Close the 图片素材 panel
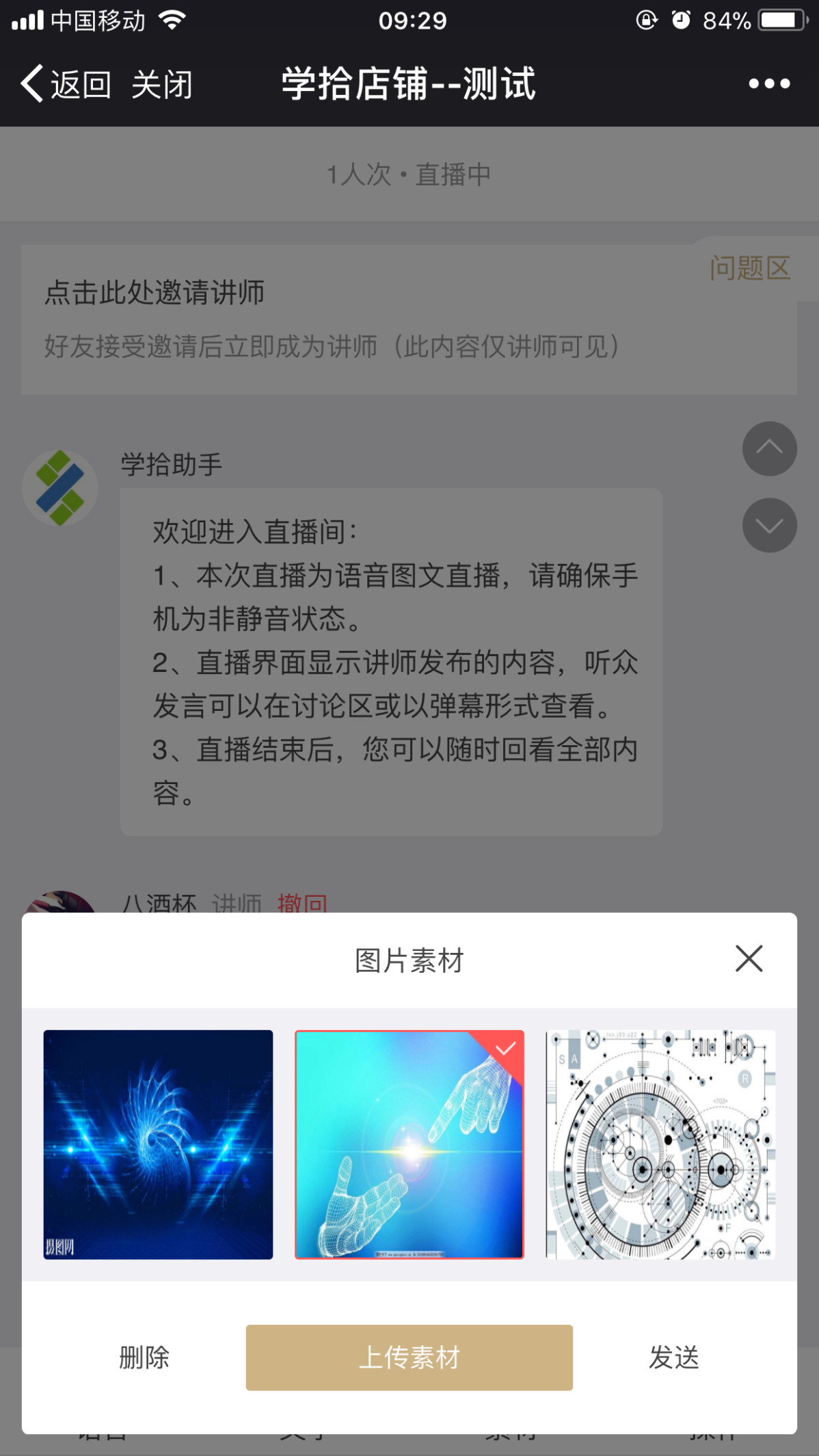 [749, 958]
